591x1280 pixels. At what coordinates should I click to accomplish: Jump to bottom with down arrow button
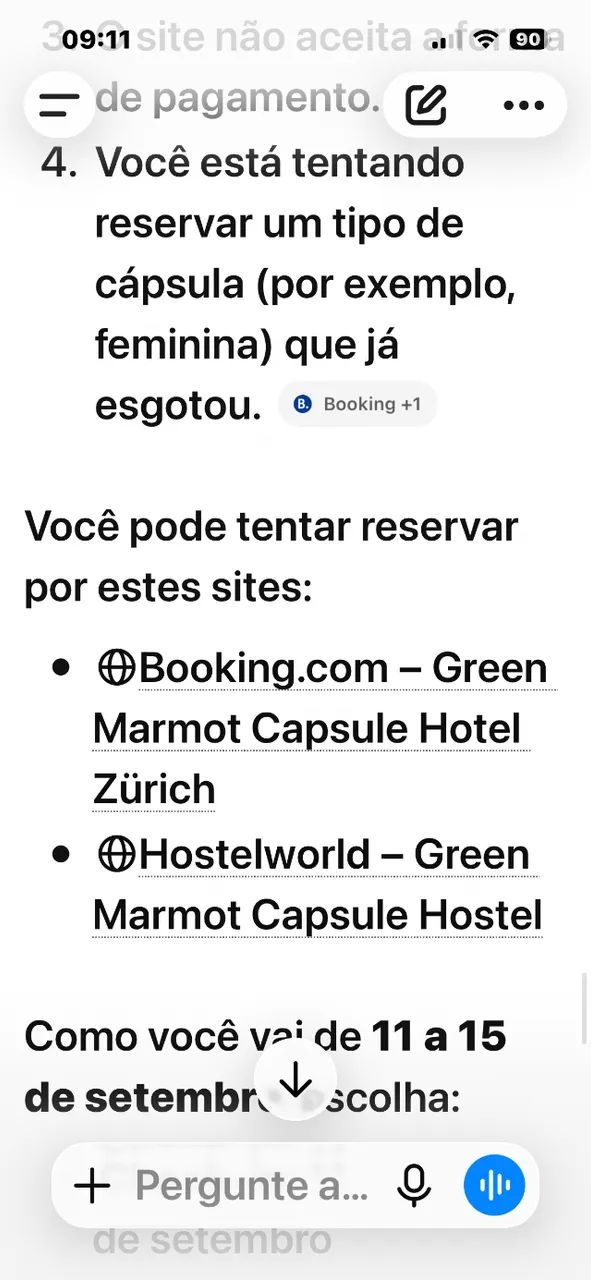click(296, 1079)
